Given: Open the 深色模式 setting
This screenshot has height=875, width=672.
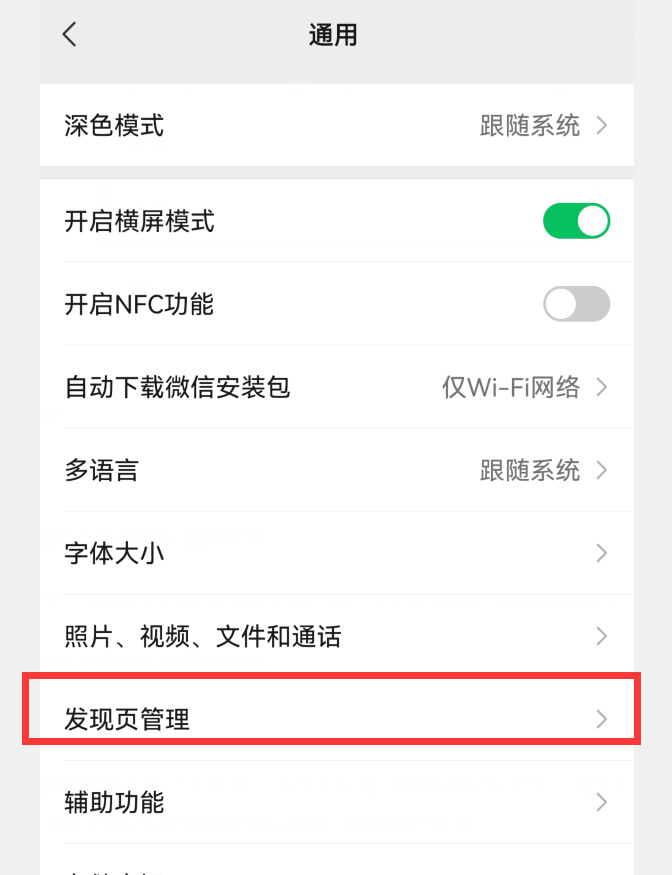Looking at the screenshot, I should point(337,126).
